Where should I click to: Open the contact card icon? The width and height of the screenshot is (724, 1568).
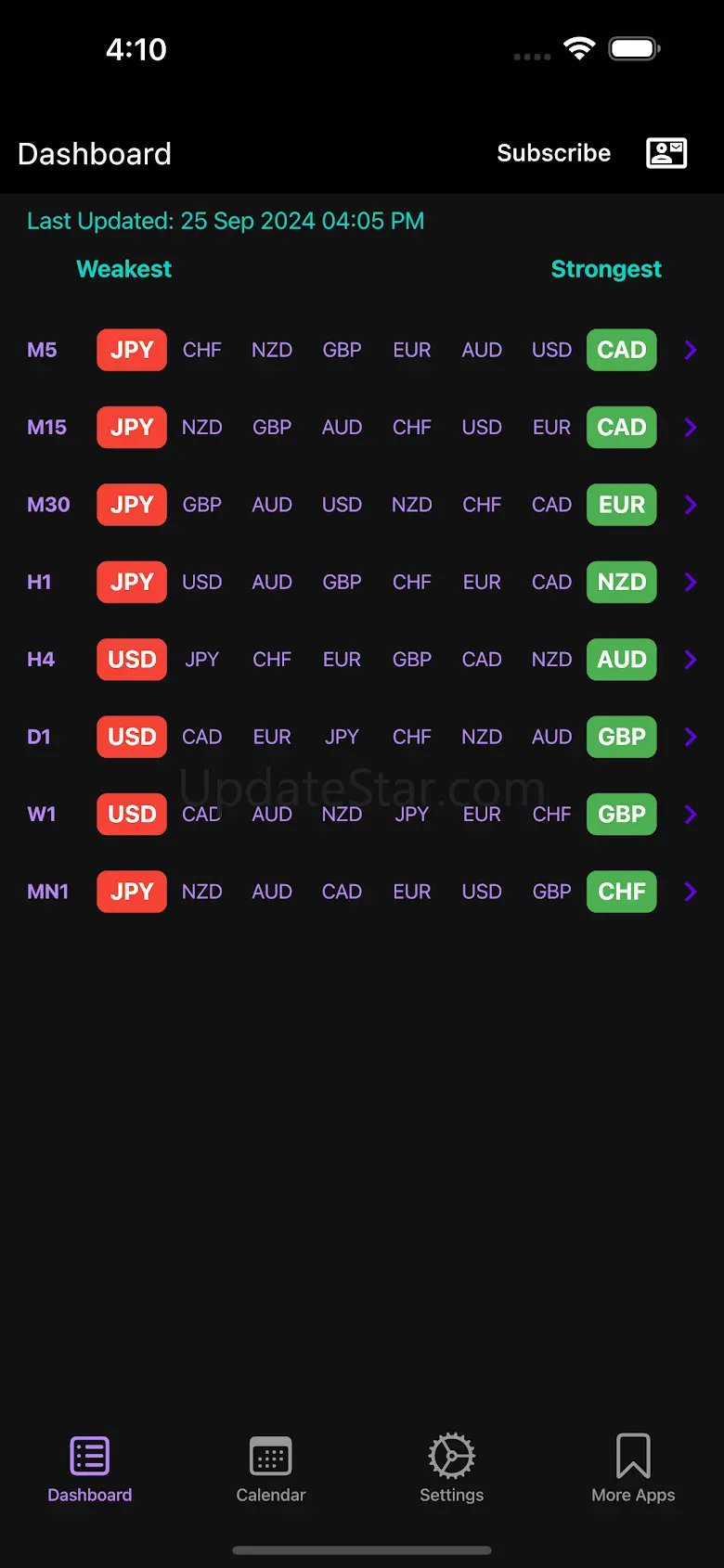666,153
